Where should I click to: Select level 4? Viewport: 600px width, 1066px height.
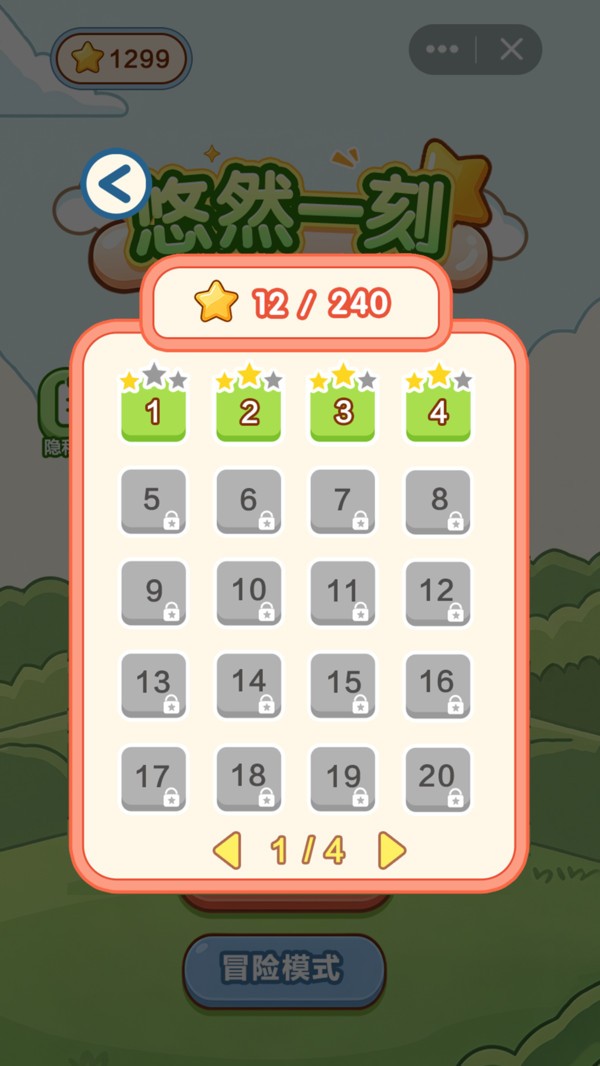pyautogui.click(x=438, y=413)
